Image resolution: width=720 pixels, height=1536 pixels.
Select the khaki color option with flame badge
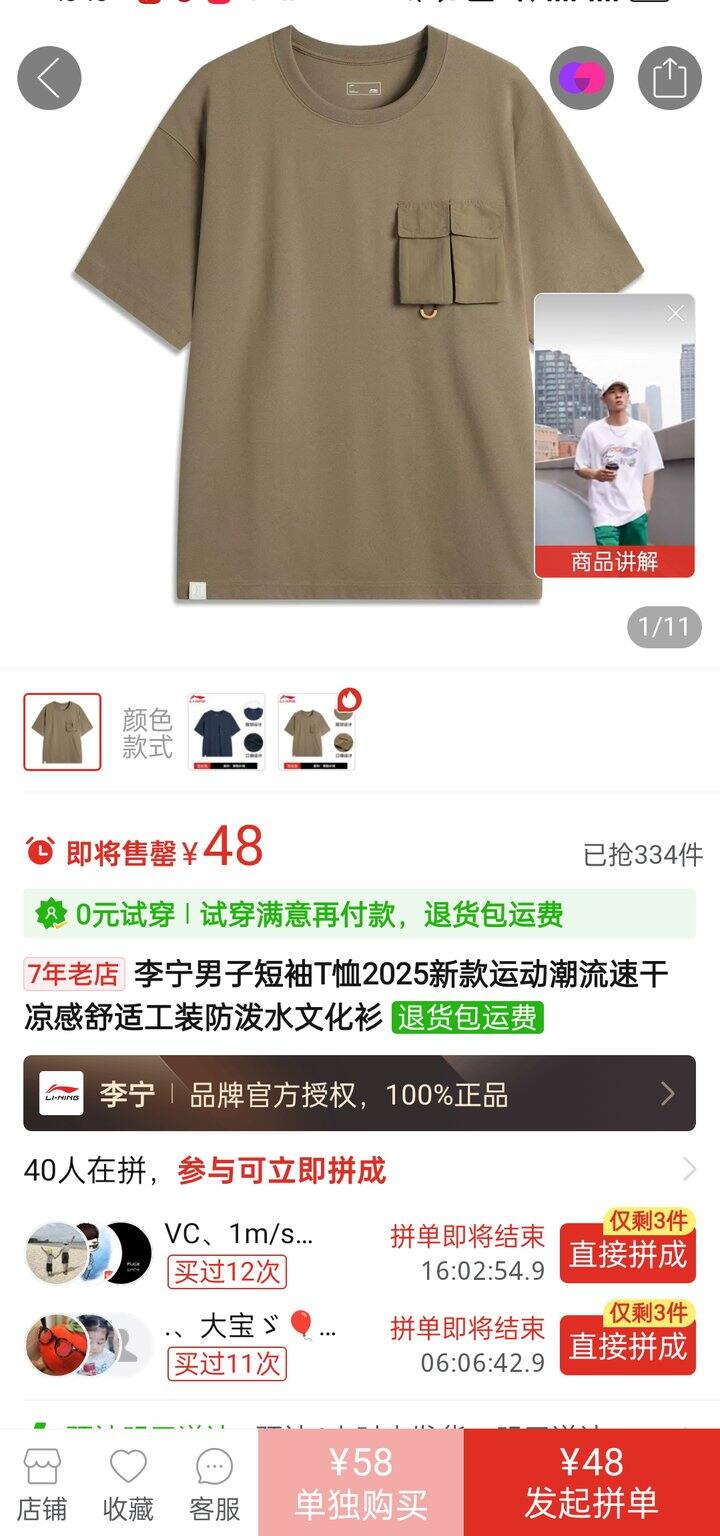(x=317, y=732)
